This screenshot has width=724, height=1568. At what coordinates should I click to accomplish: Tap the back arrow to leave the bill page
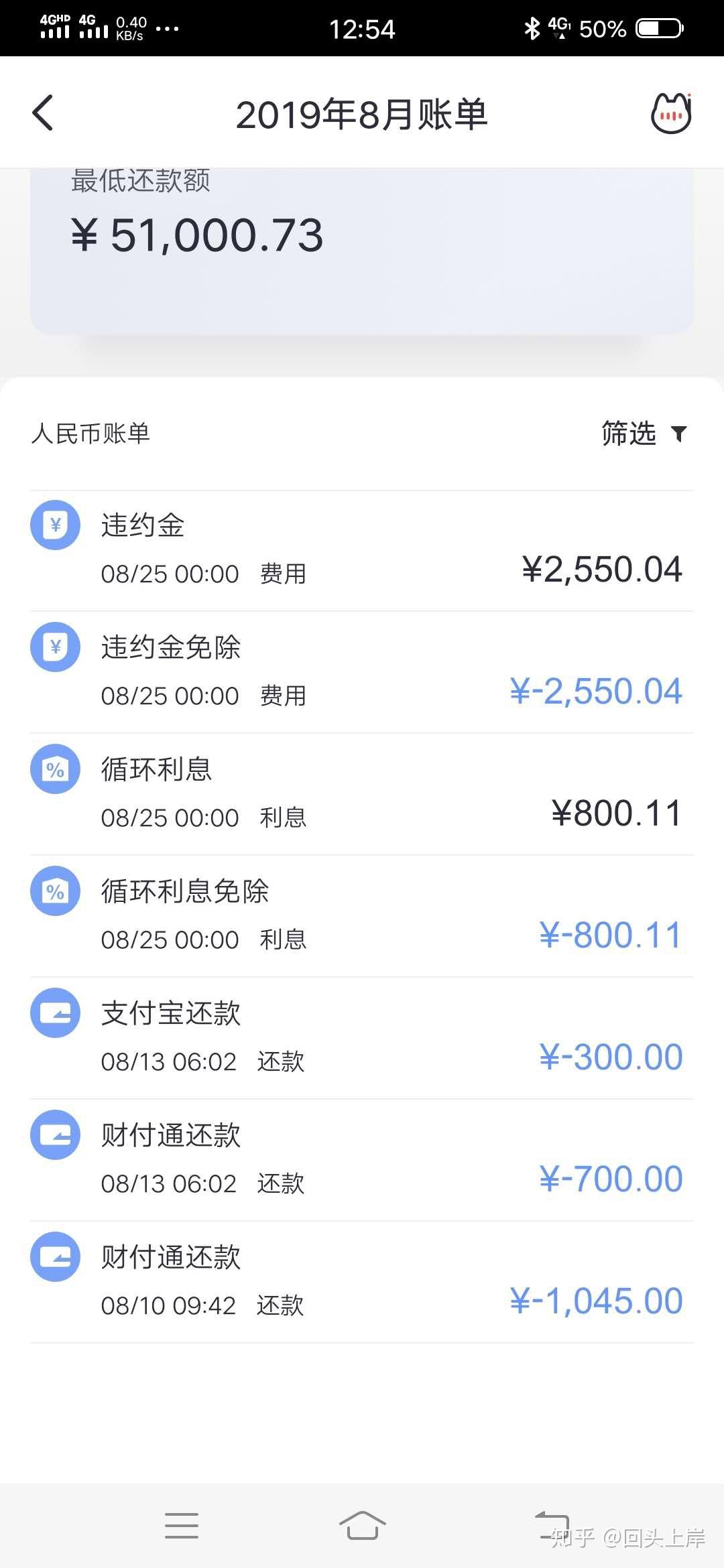[x=43, y=113]
